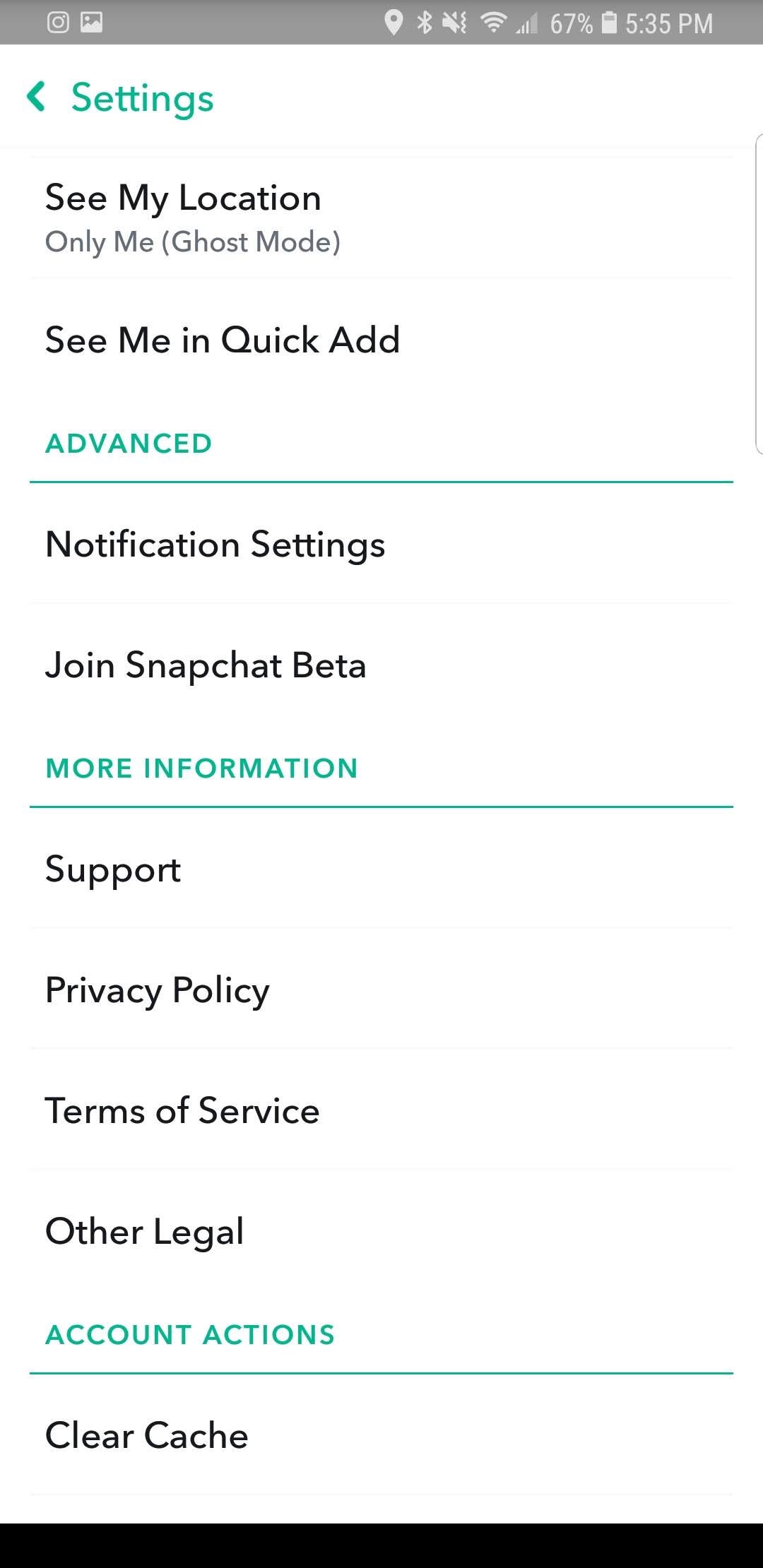763x1568 pixels.
Task: Tap Clear Cache
Action: [x=381, y=1435]
